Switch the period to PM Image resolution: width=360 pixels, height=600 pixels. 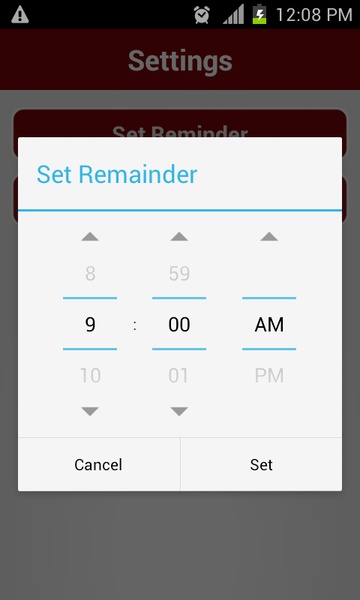[x=269, y=375]
